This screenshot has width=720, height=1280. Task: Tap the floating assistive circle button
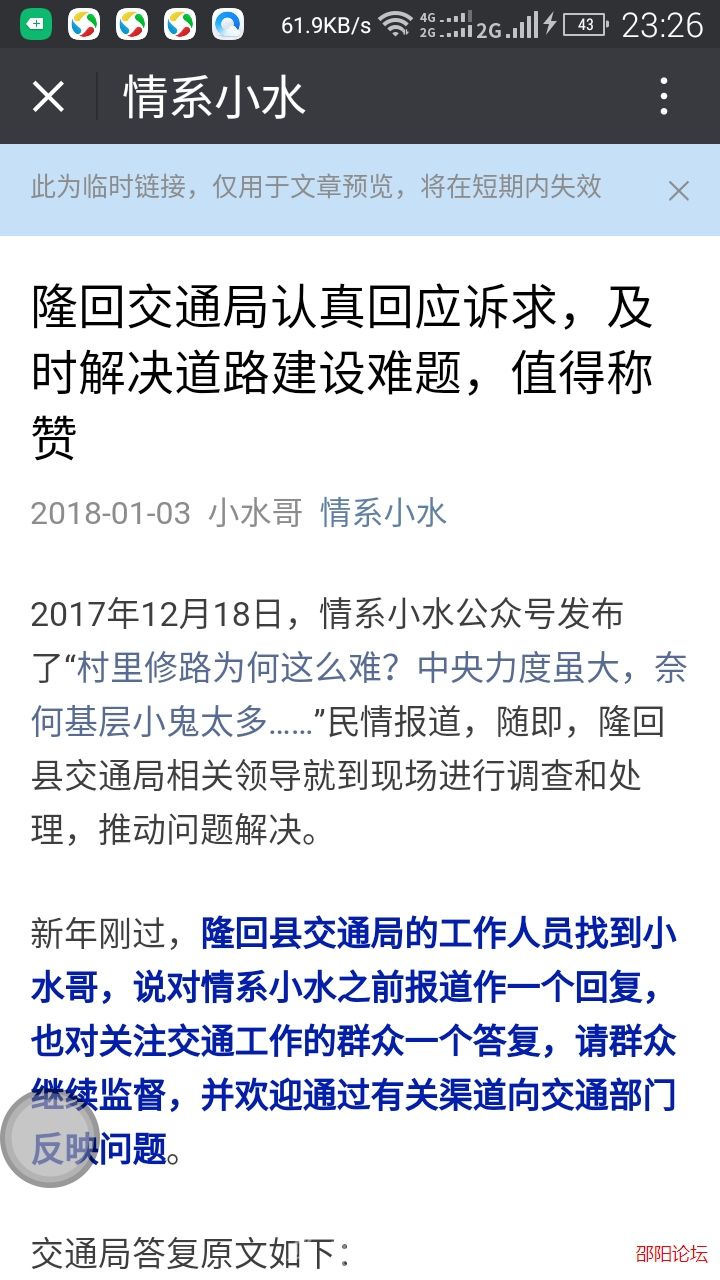click(x=50, y=1137)
